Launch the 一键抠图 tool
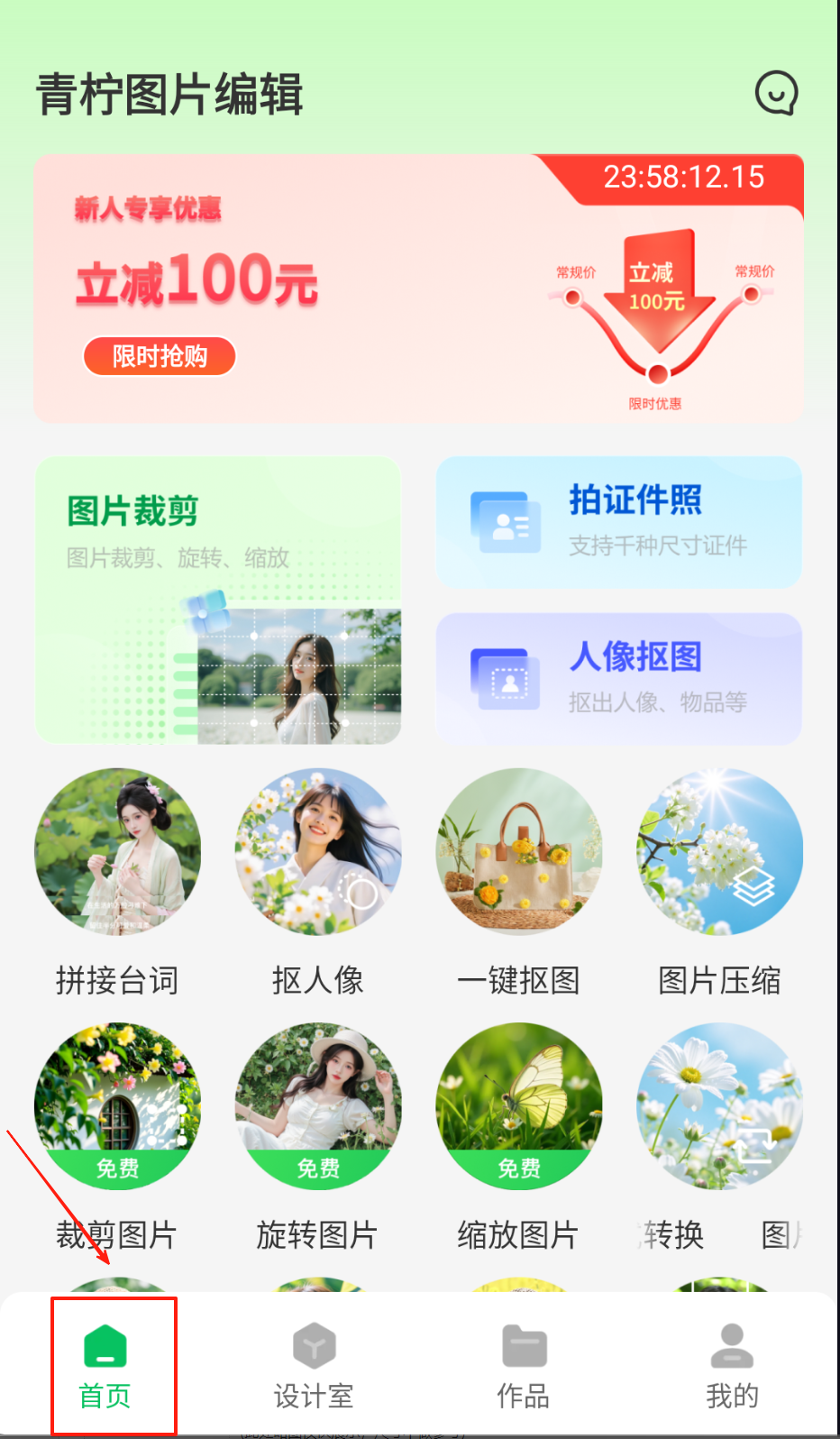840x1439 pixels. tap(519, 852)
